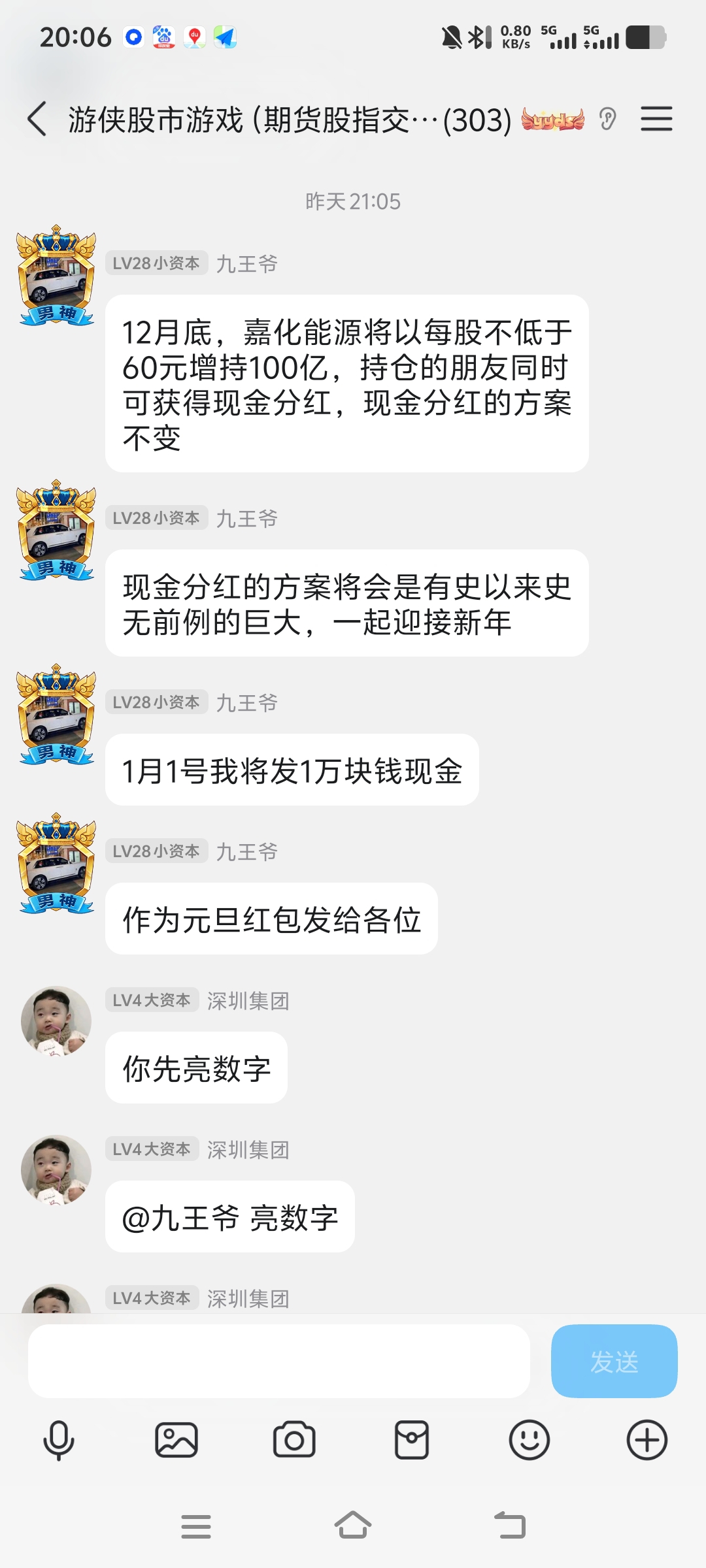706x1568 pixels.
Task: Tap system home button
Action: click(x=353, y=1526)
